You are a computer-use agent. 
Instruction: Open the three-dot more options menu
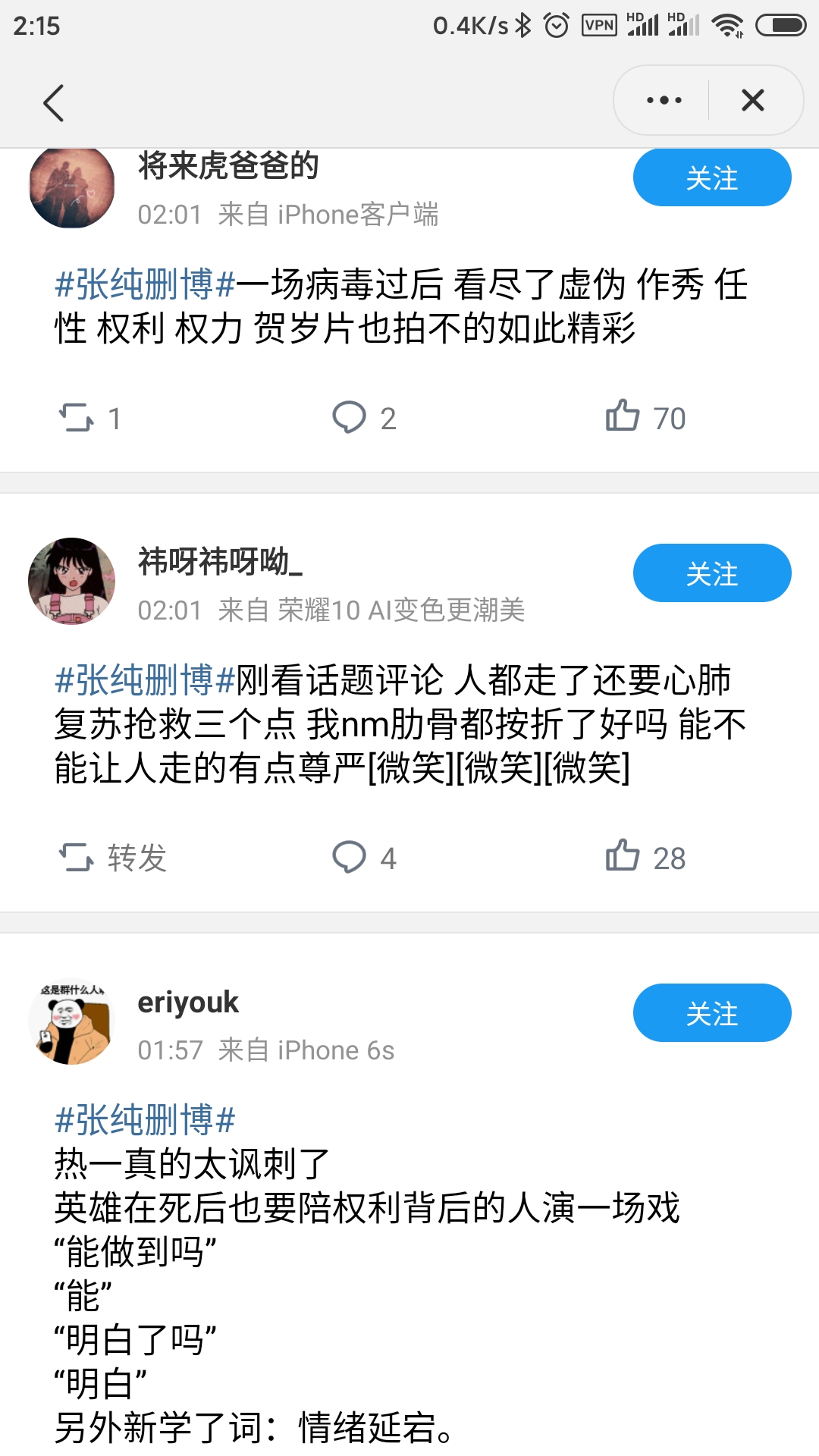click(x=664, y=100)
